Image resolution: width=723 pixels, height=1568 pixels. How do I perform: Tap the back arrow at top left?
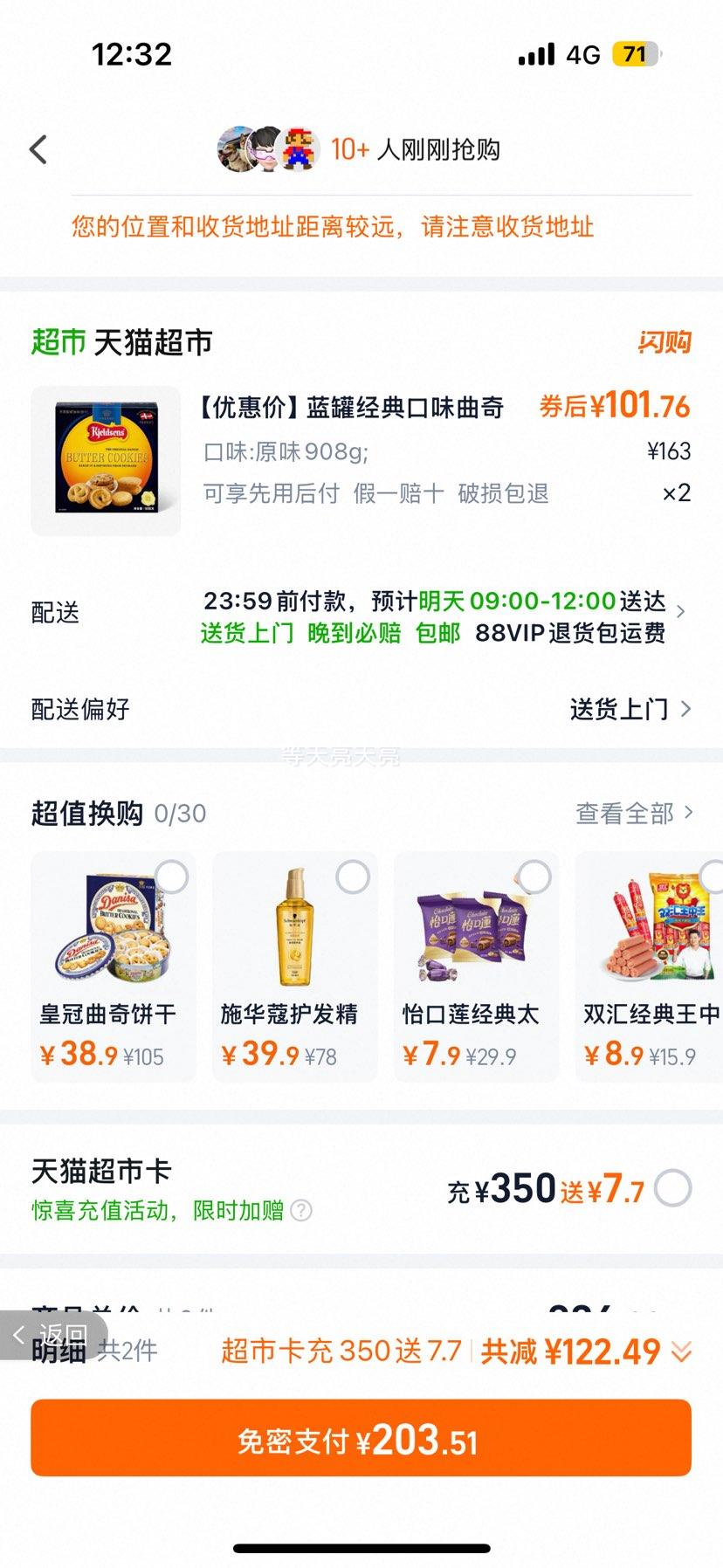click(37, 149)
